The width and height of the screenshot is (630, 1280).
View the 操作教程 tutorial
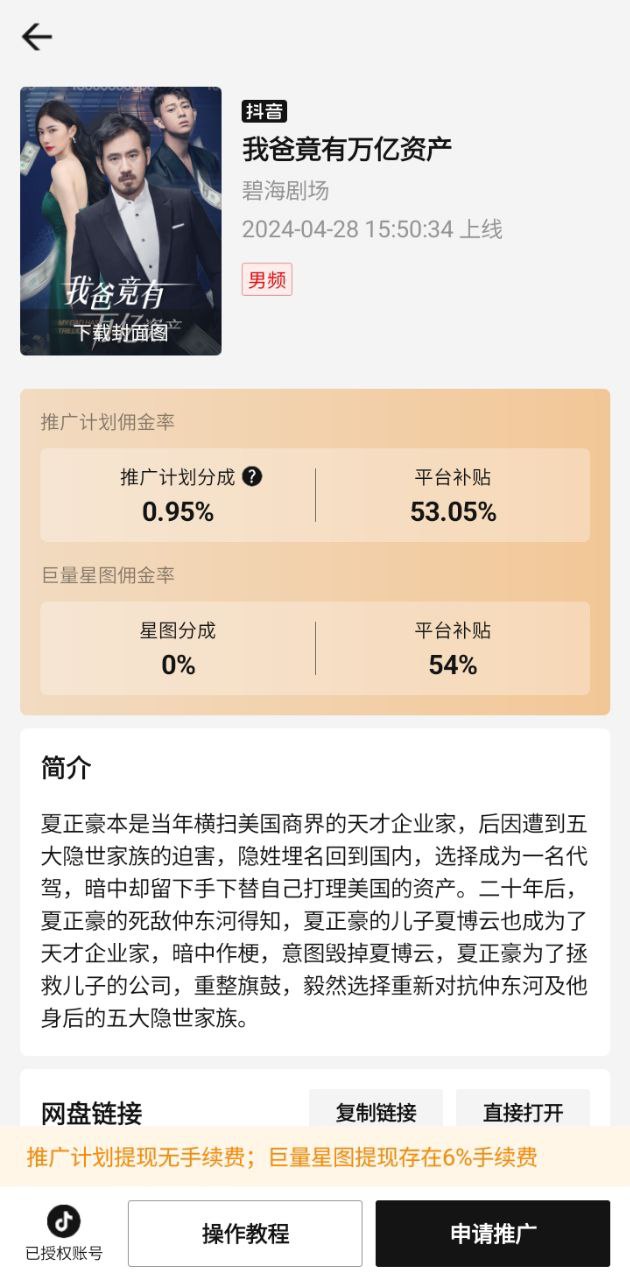point(245,1234)
